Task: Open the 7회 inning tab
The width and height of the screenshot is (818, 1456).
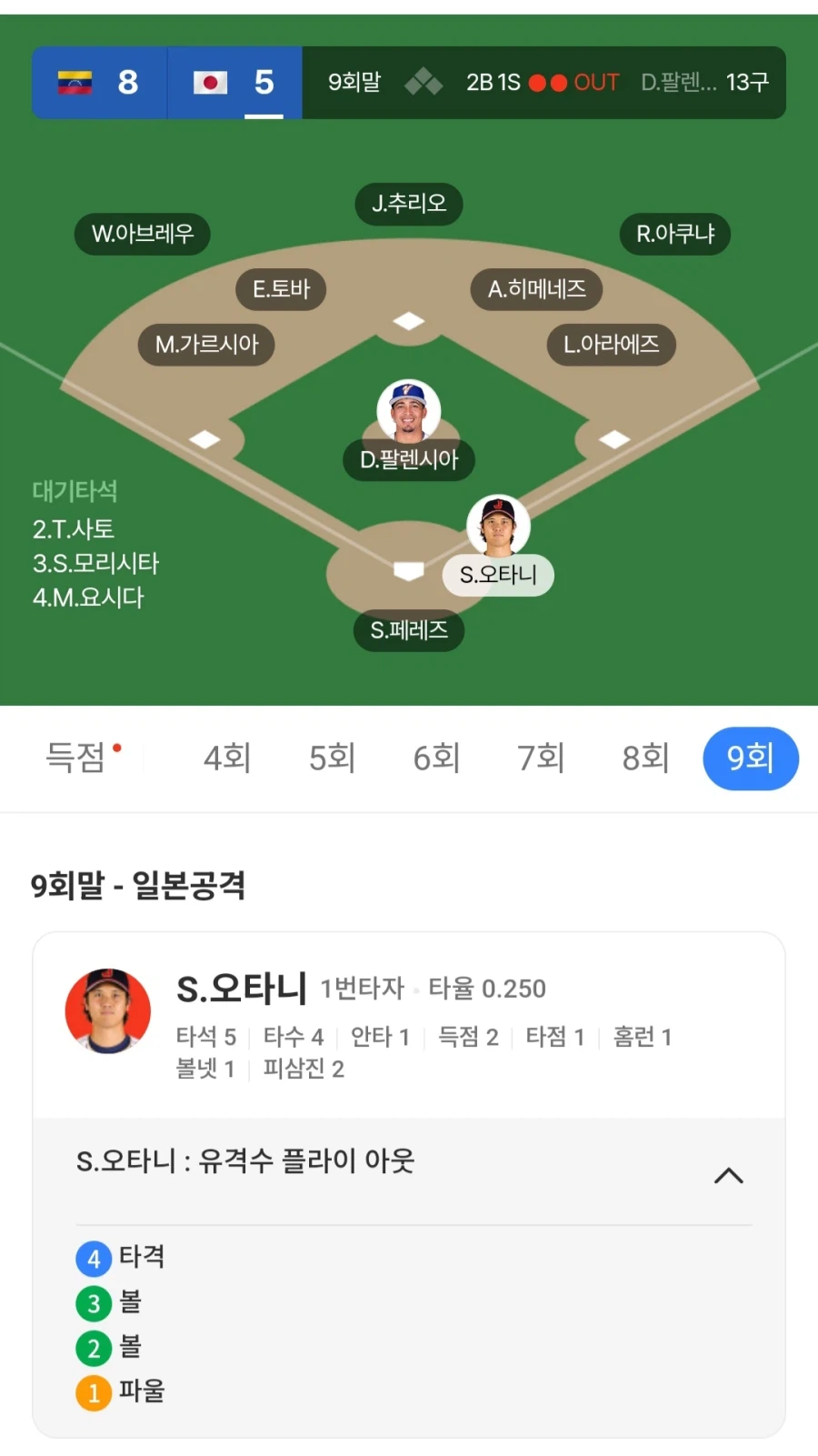Action: click(540, 758)
